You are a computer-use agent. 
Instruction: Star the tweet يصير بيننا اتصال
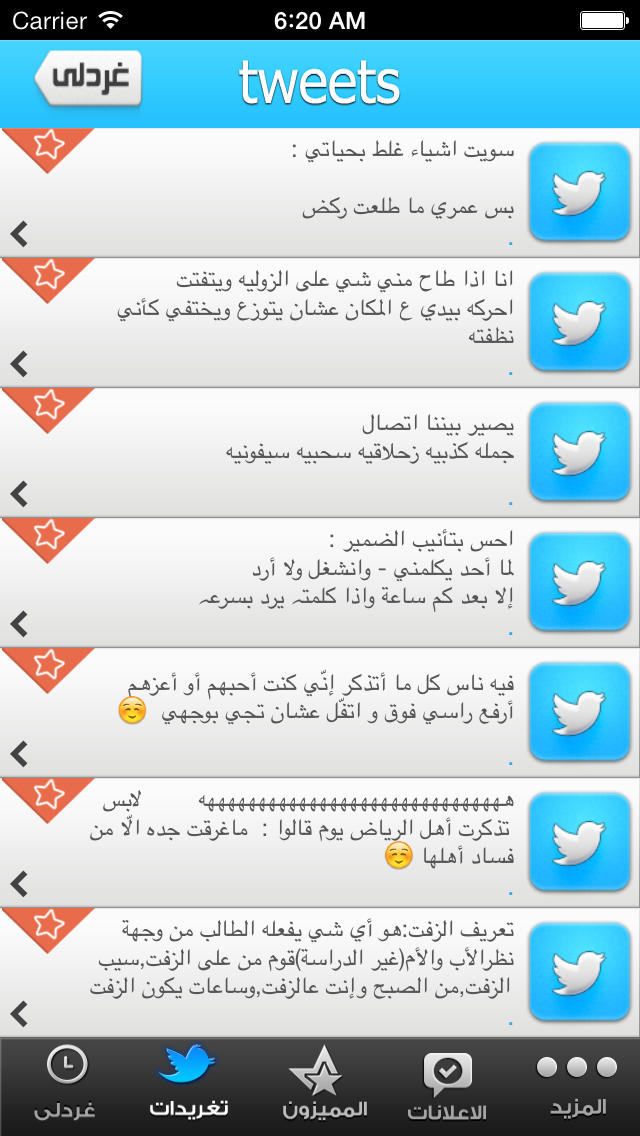point(48,404)
